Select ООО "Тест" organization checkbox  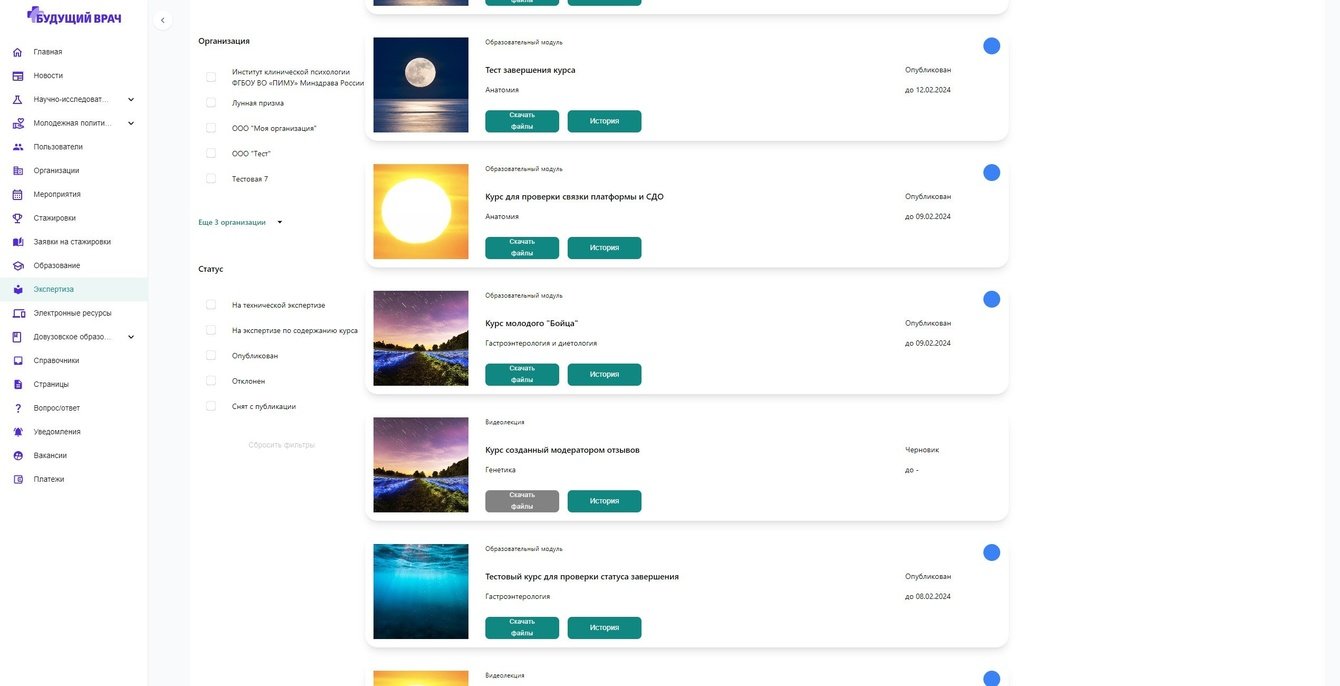pos(211,154)
